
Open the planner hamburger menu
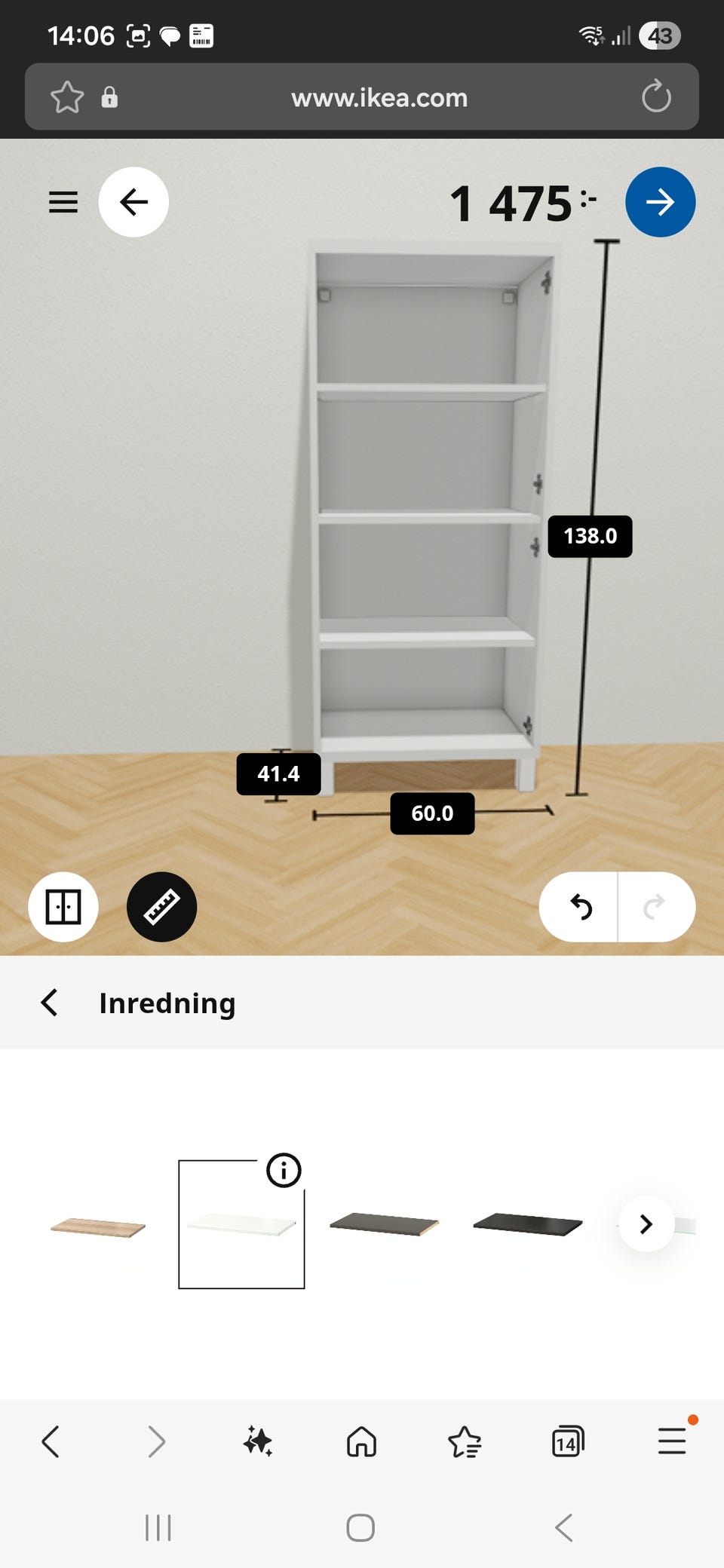[x=63, y=202]
